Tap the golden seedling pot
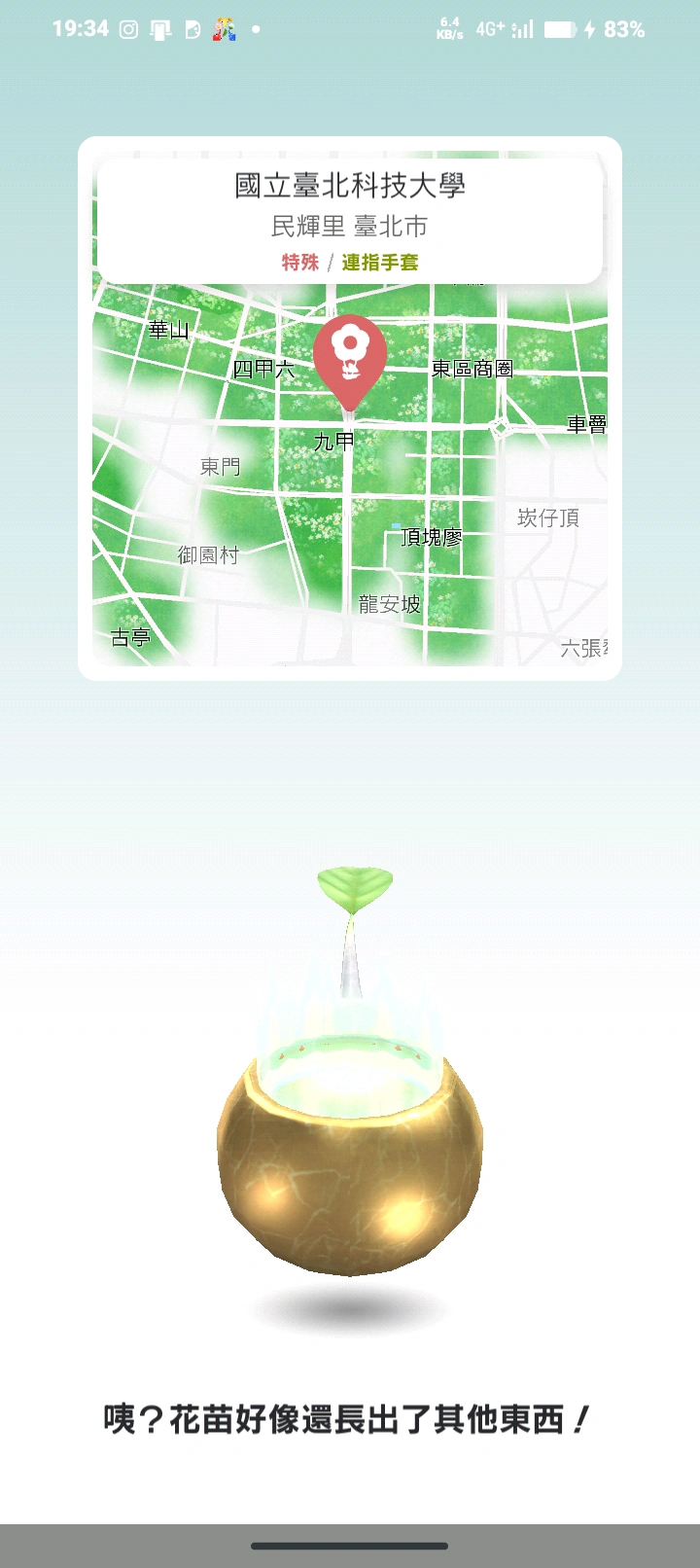 350,1167
